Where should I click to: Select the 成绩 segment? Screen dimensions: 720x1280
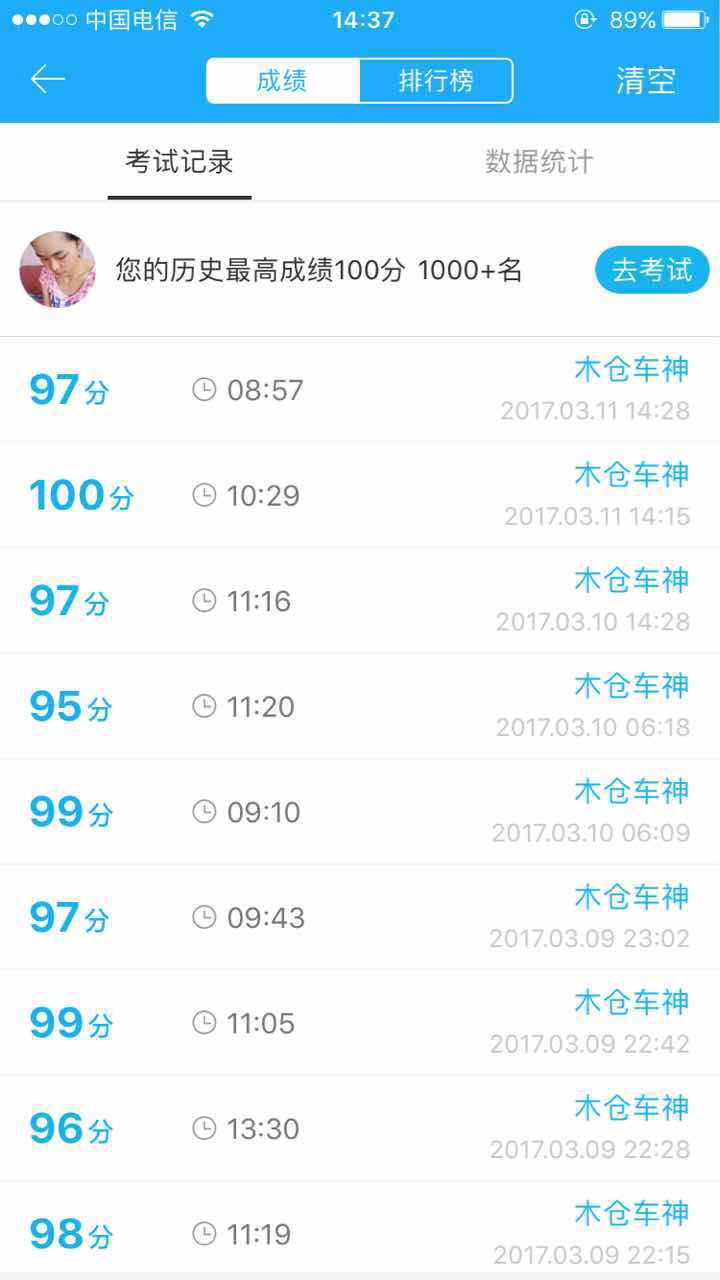283,81
